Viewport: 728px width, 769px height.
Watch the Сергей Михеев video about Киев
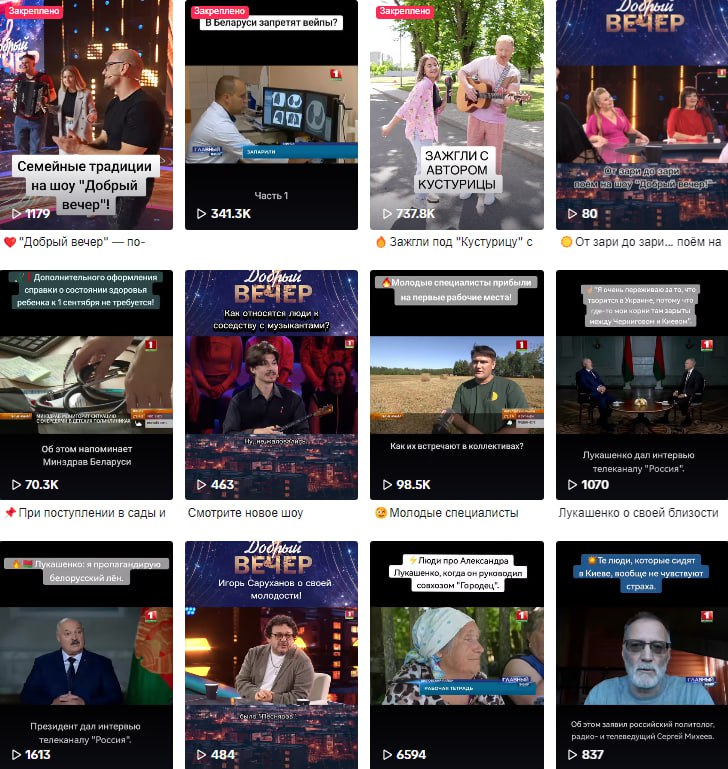642,655
